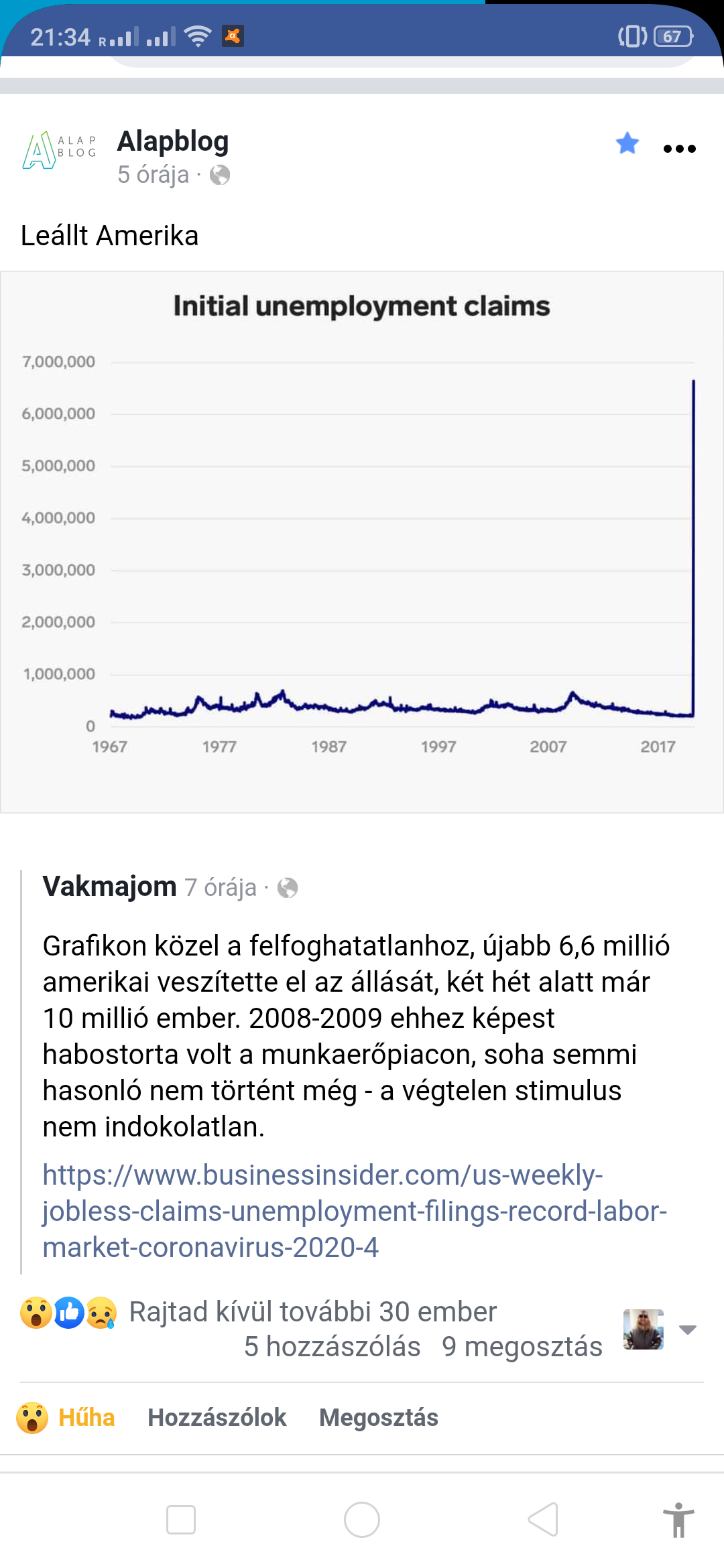Screen dimensions: 724x1568
Task: Expand the profile switcher dropdown arrow
Action: click(687, 1329)
